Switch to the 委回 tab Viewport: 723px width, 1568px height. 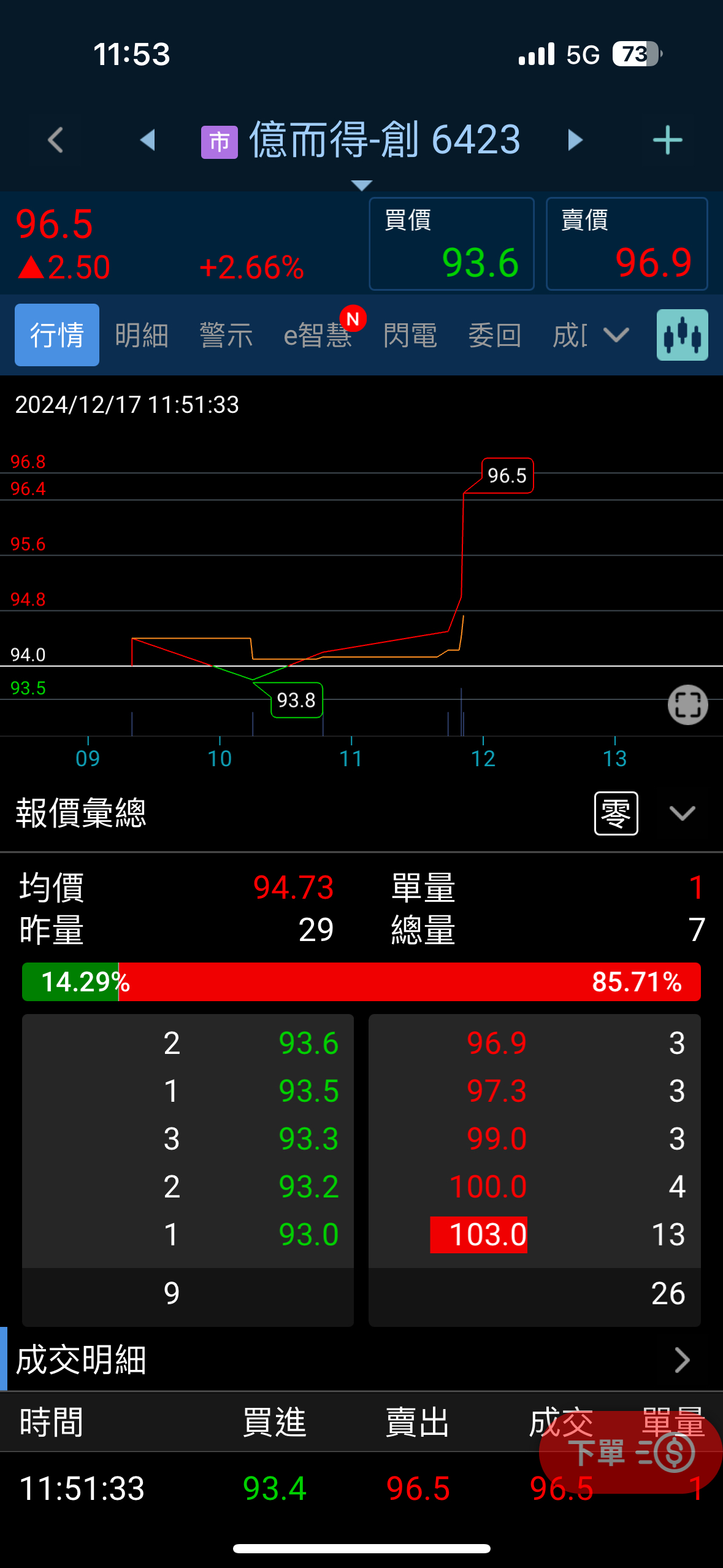click(495, 336)
